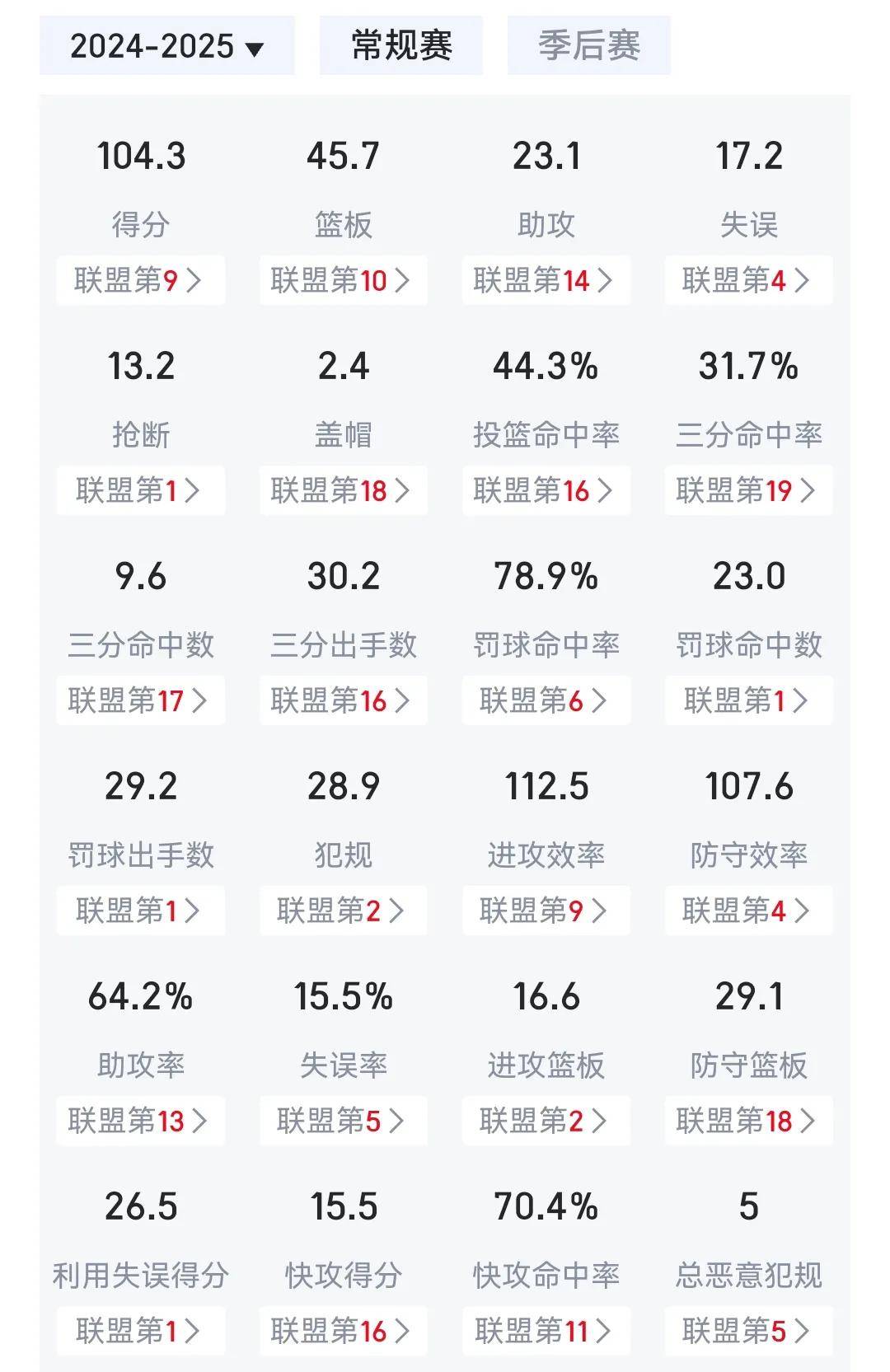
Task: Tap league rank chip under 失误
Action: pyautogui.click(x=748, y=281)
